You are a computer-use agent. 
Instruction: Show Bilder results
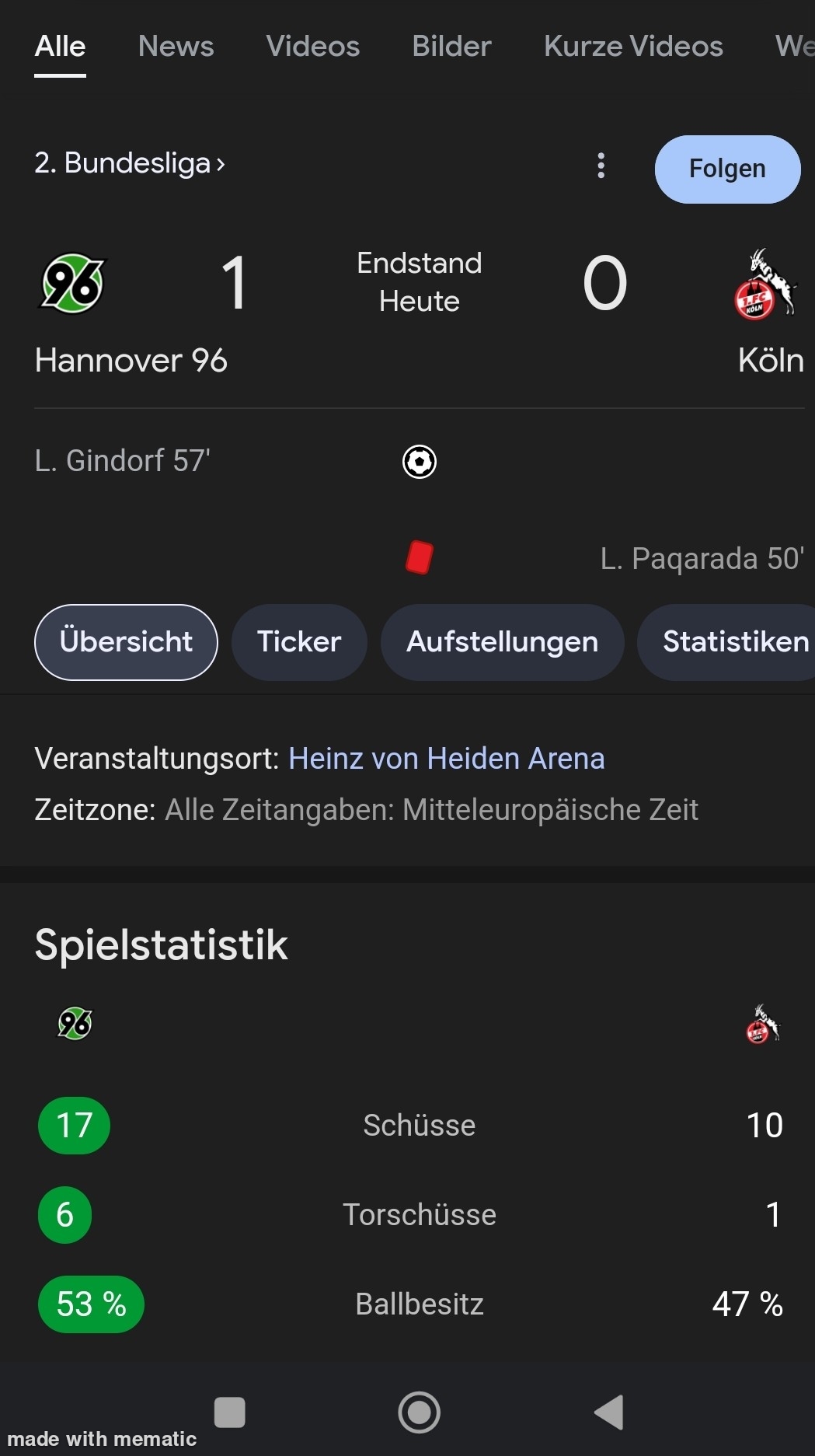tap(451, 47)
